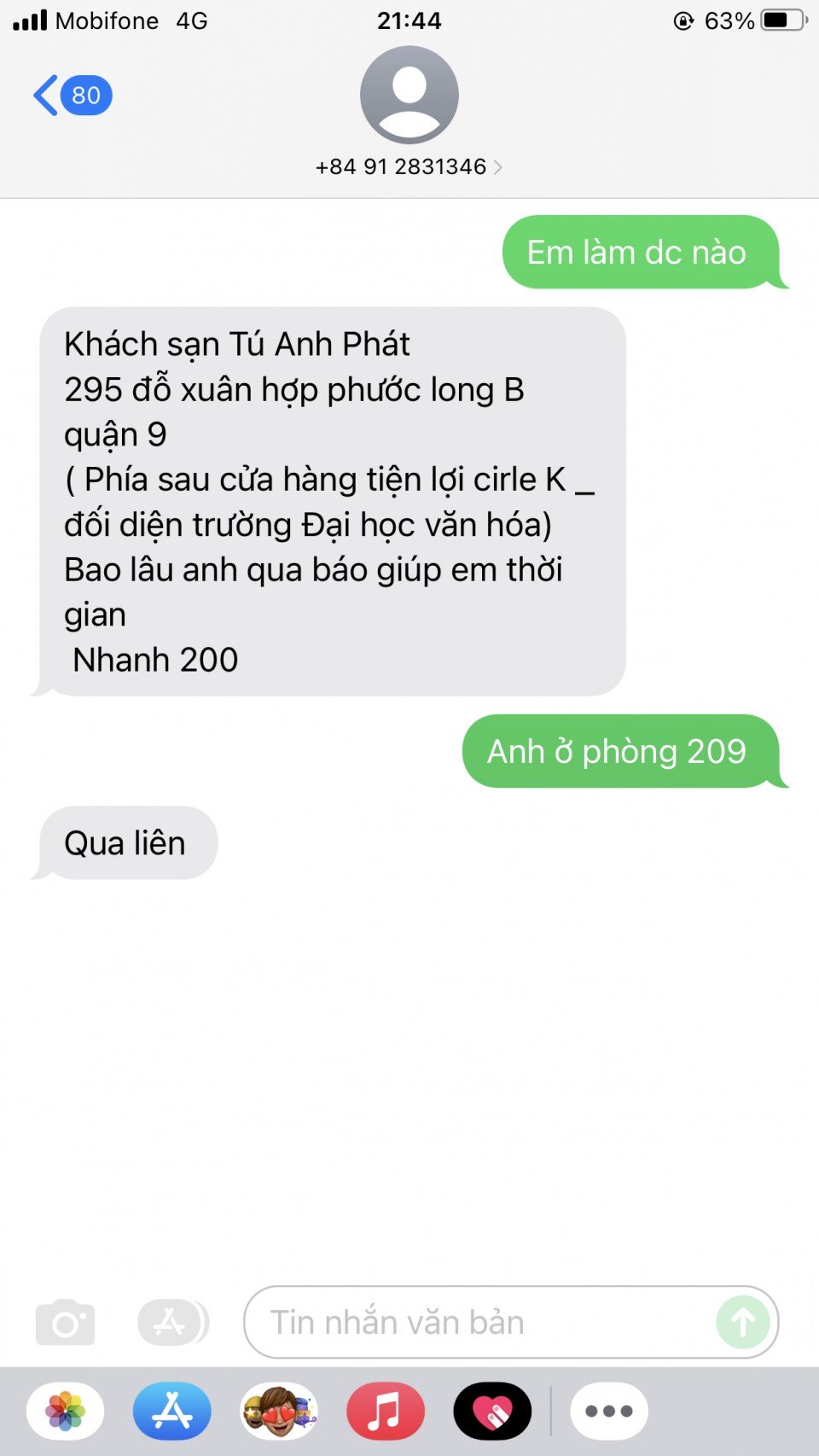Show more iMessage apps via three dots
Image resolution: width=819 pixels, height=1456 pixels.
tap(608, 1412)
